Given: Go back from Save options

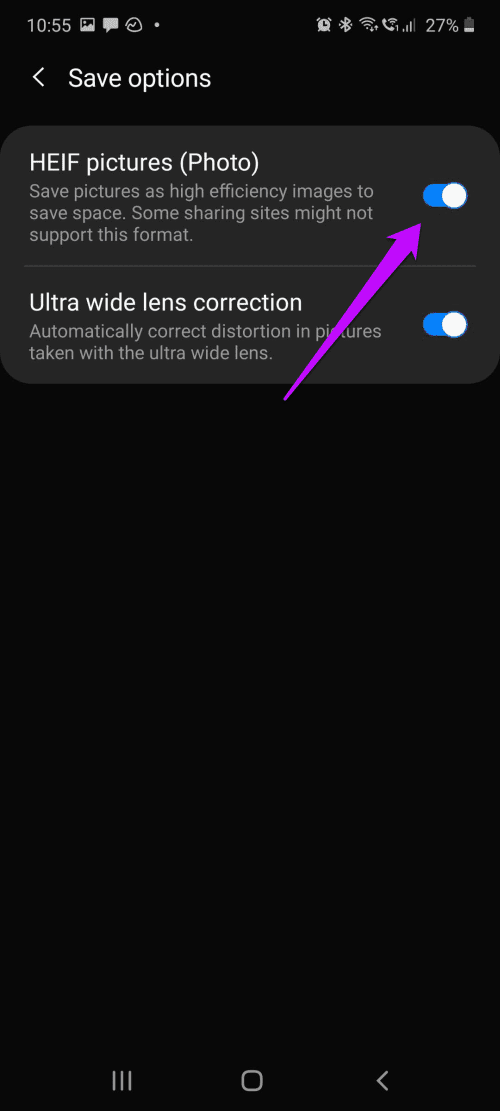Looking at the screenshot, I should tap(39, 78).
